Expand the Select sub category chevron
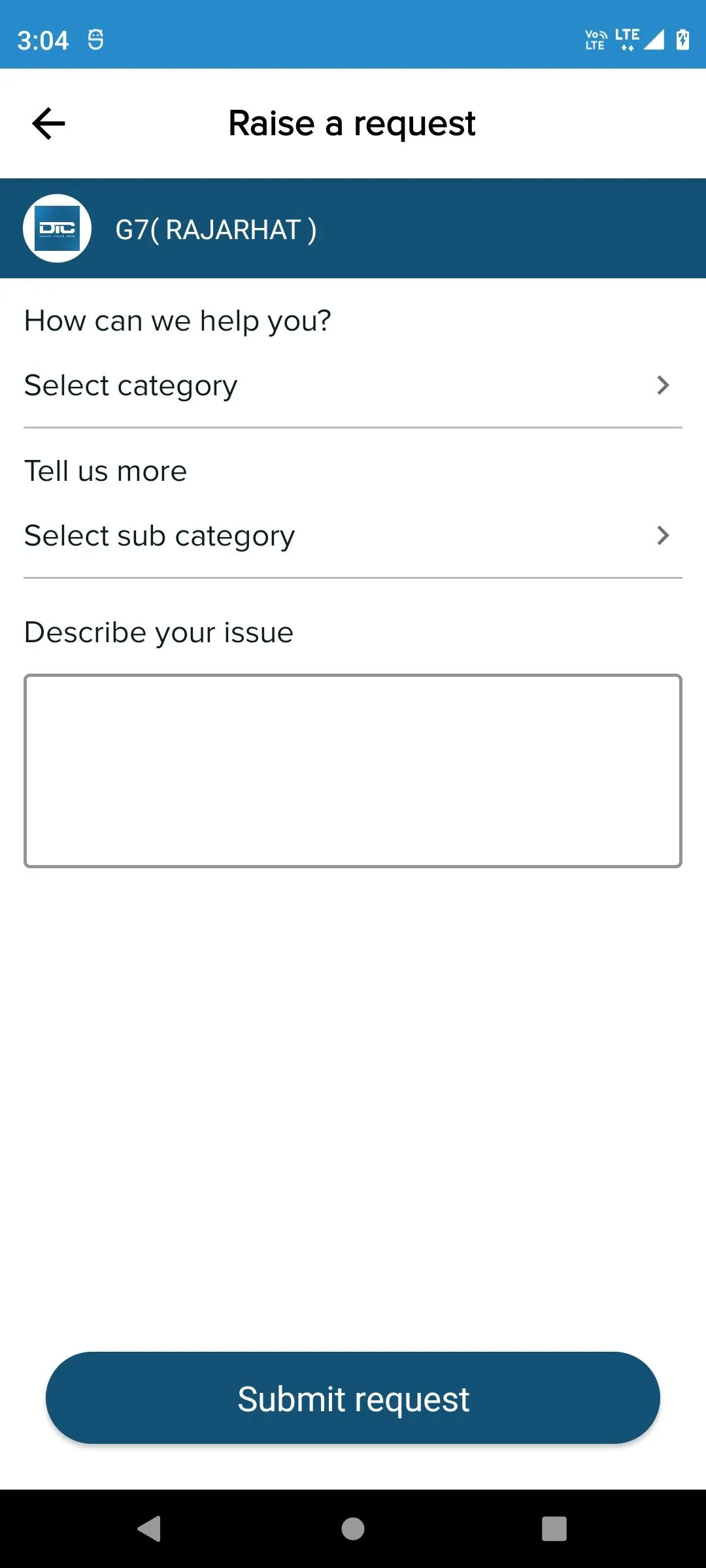Screen dimensions: 706x1568 664,536
